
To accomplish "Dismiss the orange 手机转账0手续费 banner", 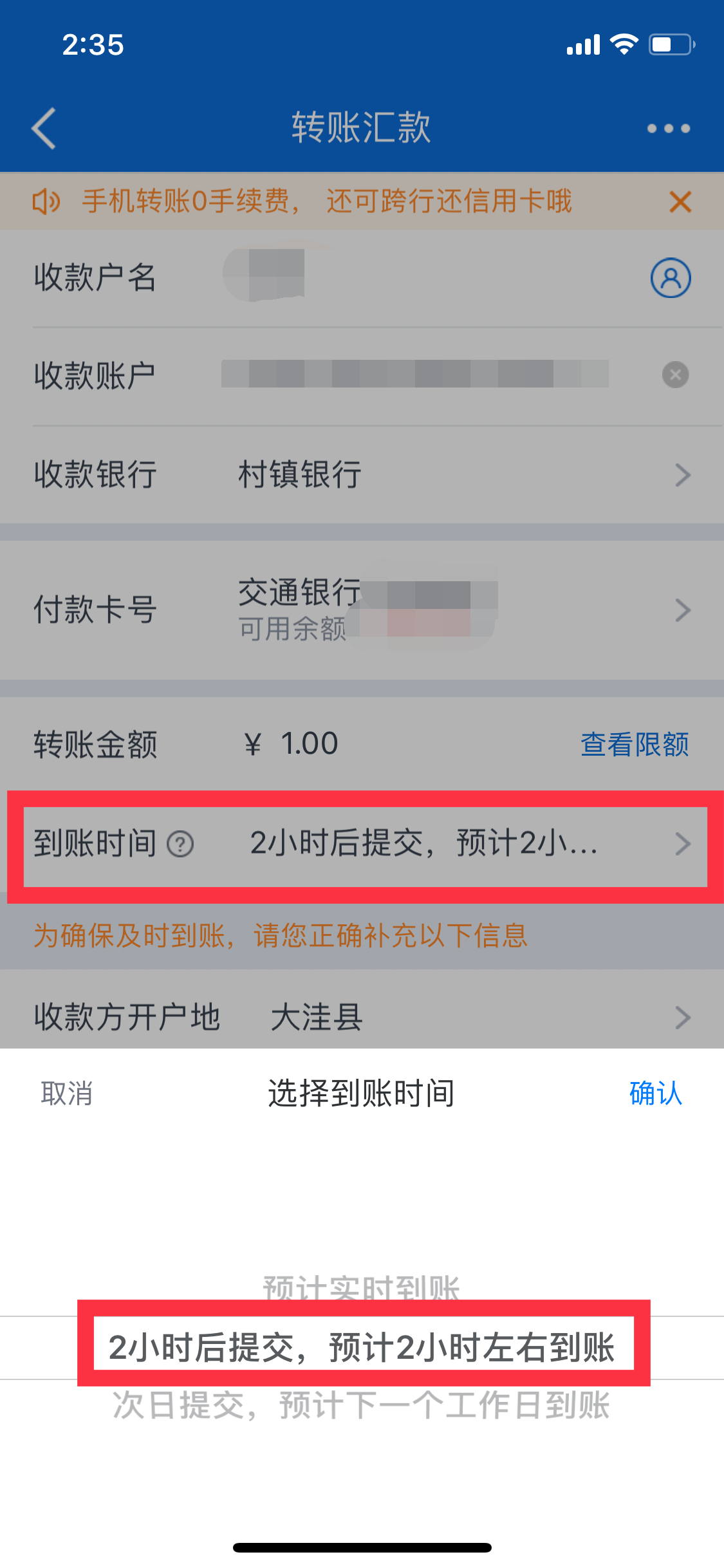I will [x=680, y=202].
